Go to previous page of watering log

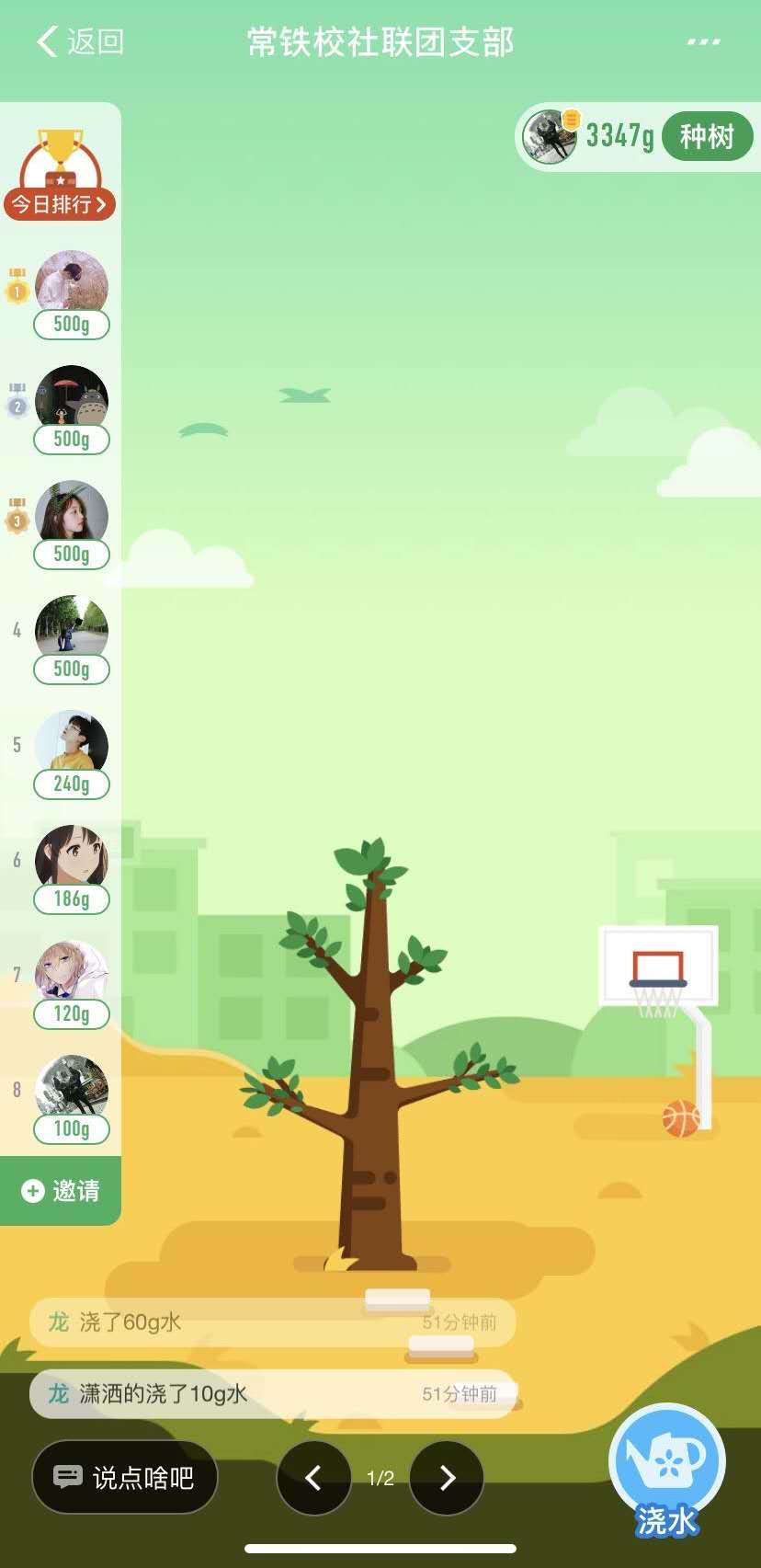click(313, 1478)
